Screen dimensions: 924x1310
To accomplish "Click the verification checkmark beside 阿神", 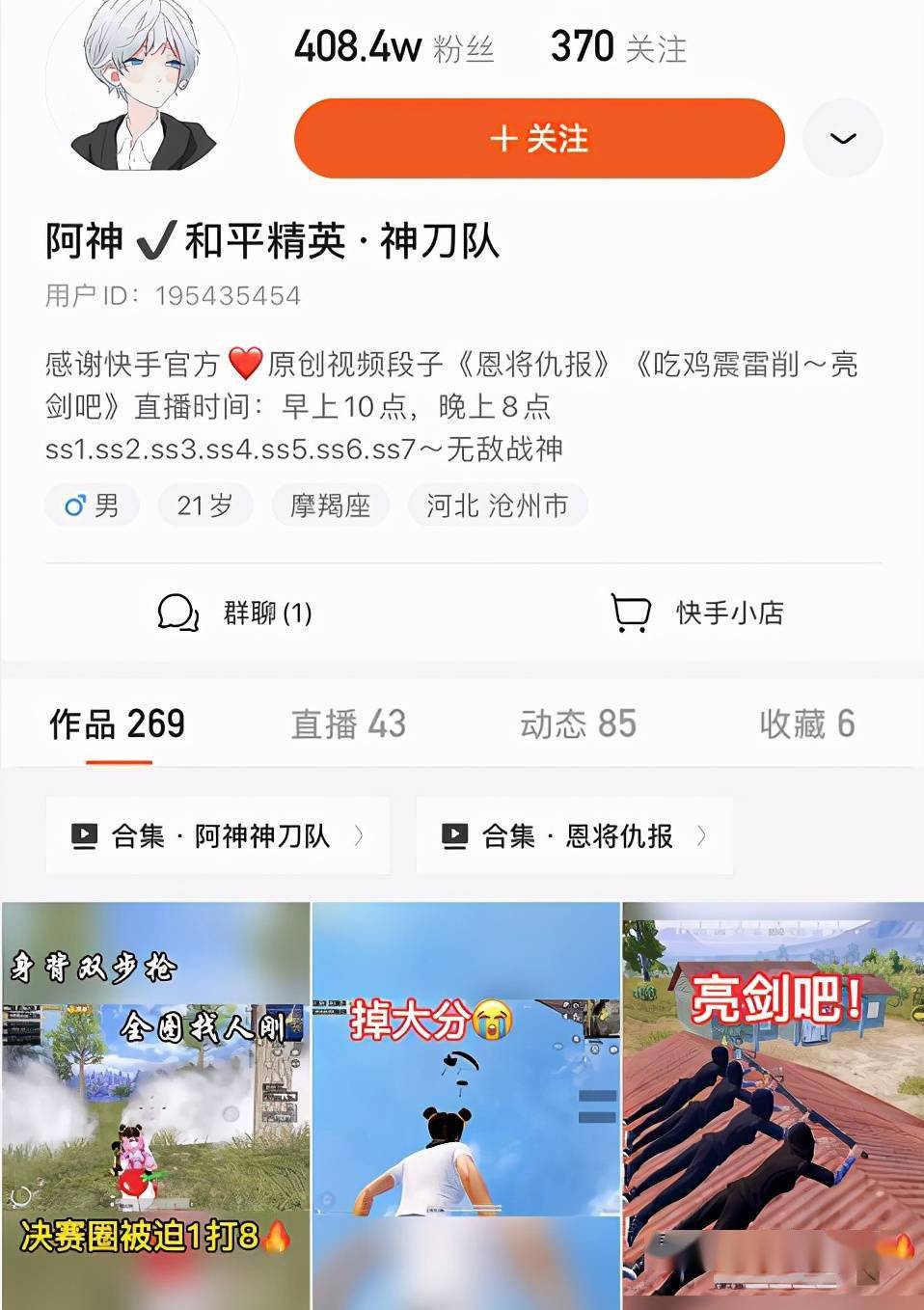I will (150, 243).
